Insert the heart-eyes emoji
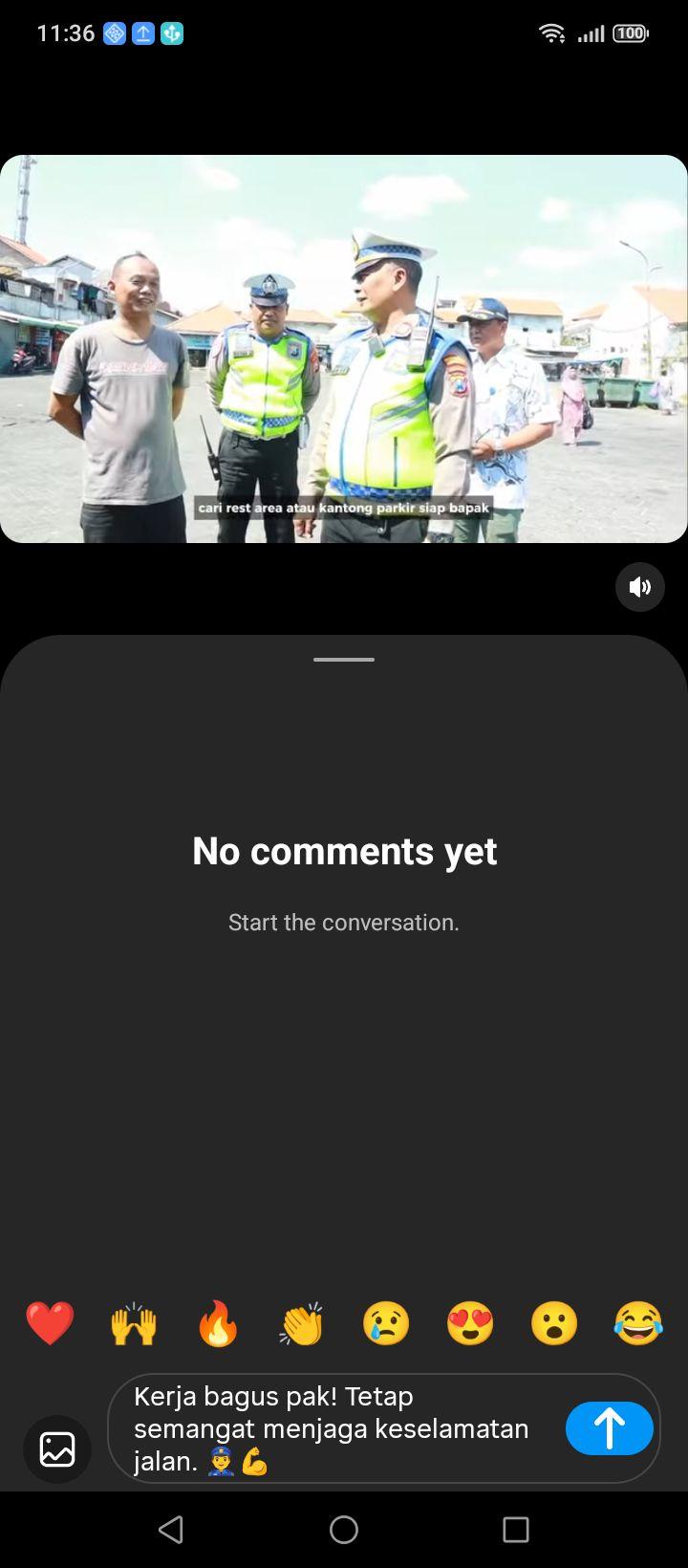The width and height of the screenshot is (688, 1568). (x=470, y=1324)
